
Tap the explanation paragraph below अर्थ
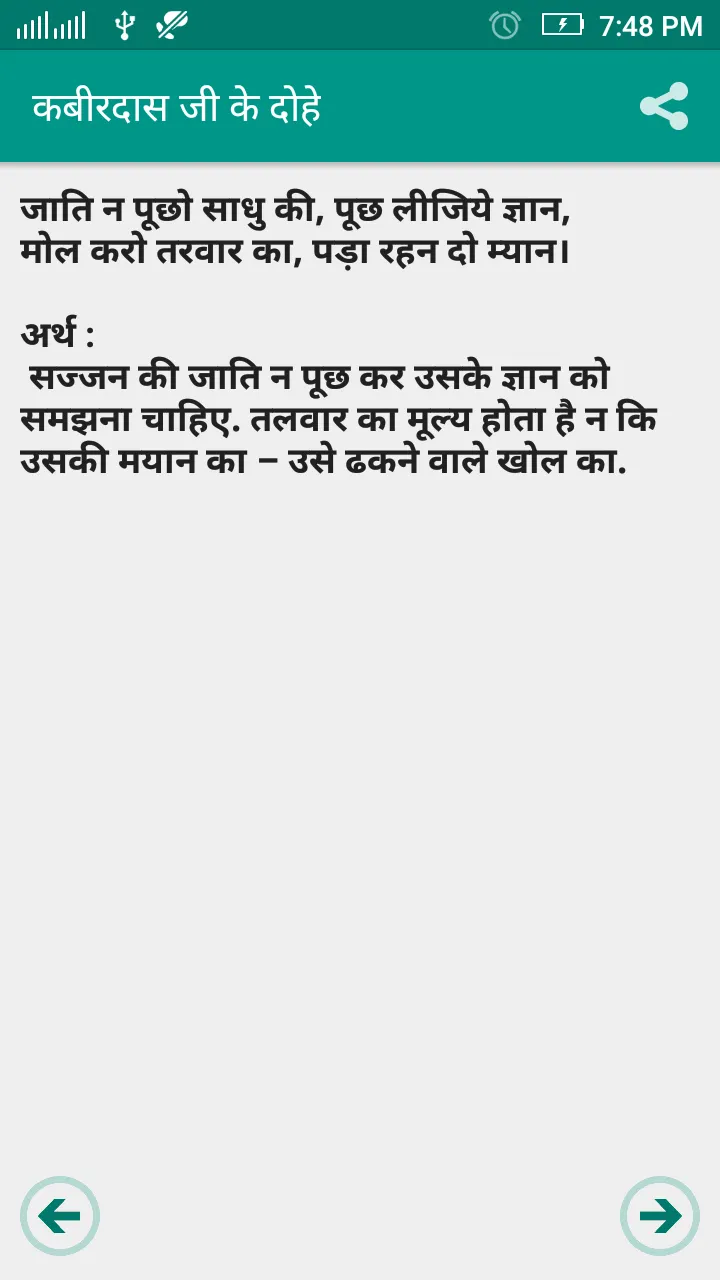(330, 415)
